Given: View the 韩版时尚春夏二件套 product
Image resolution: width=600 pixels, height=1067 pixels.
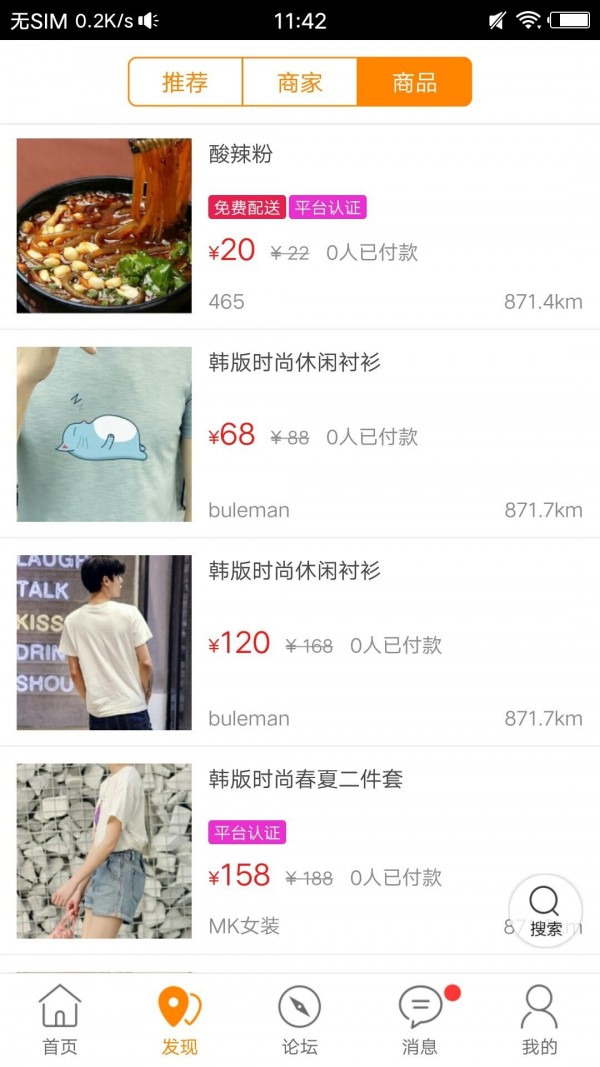Looking at the screenshot, I should (x=300, y=850).
